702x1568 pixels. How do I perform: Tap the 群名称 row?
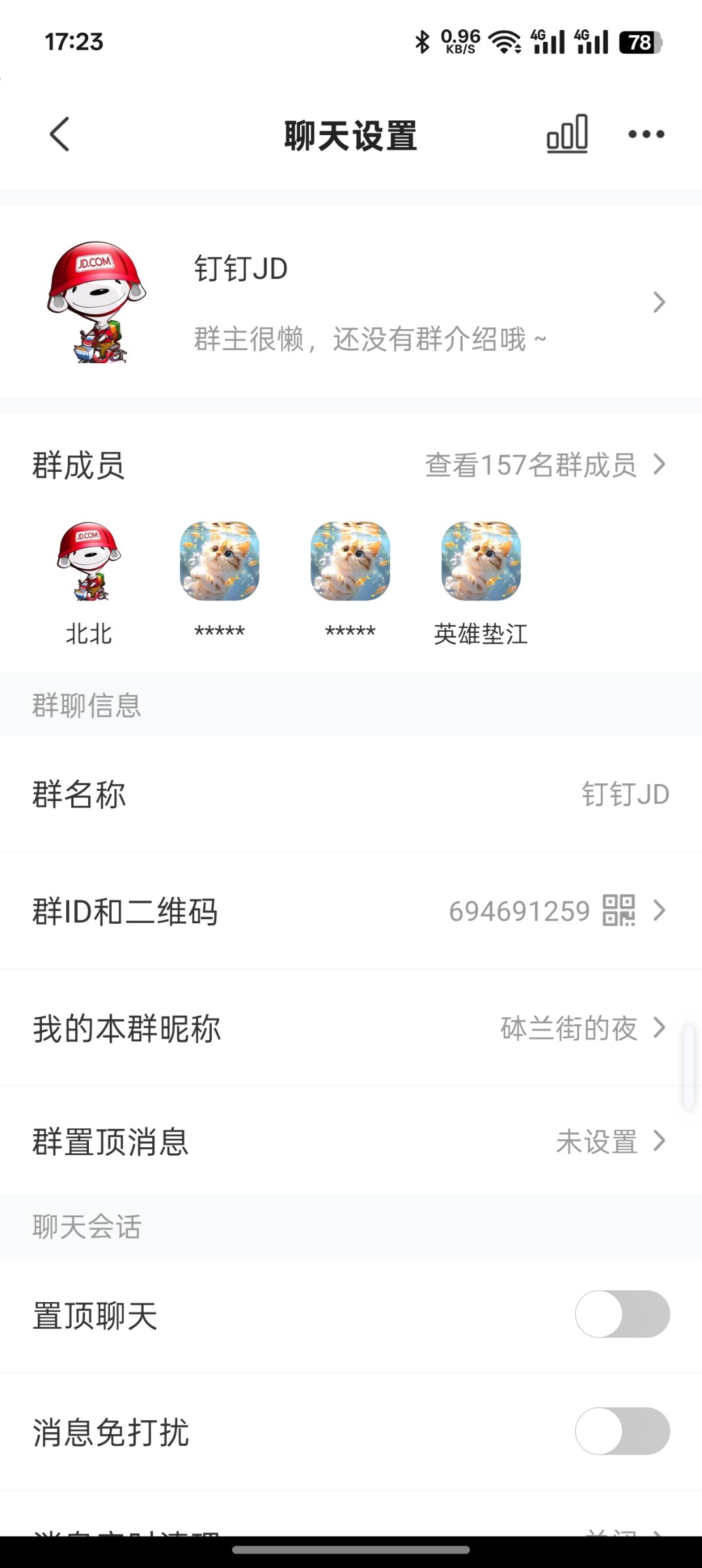coord(351,794)
